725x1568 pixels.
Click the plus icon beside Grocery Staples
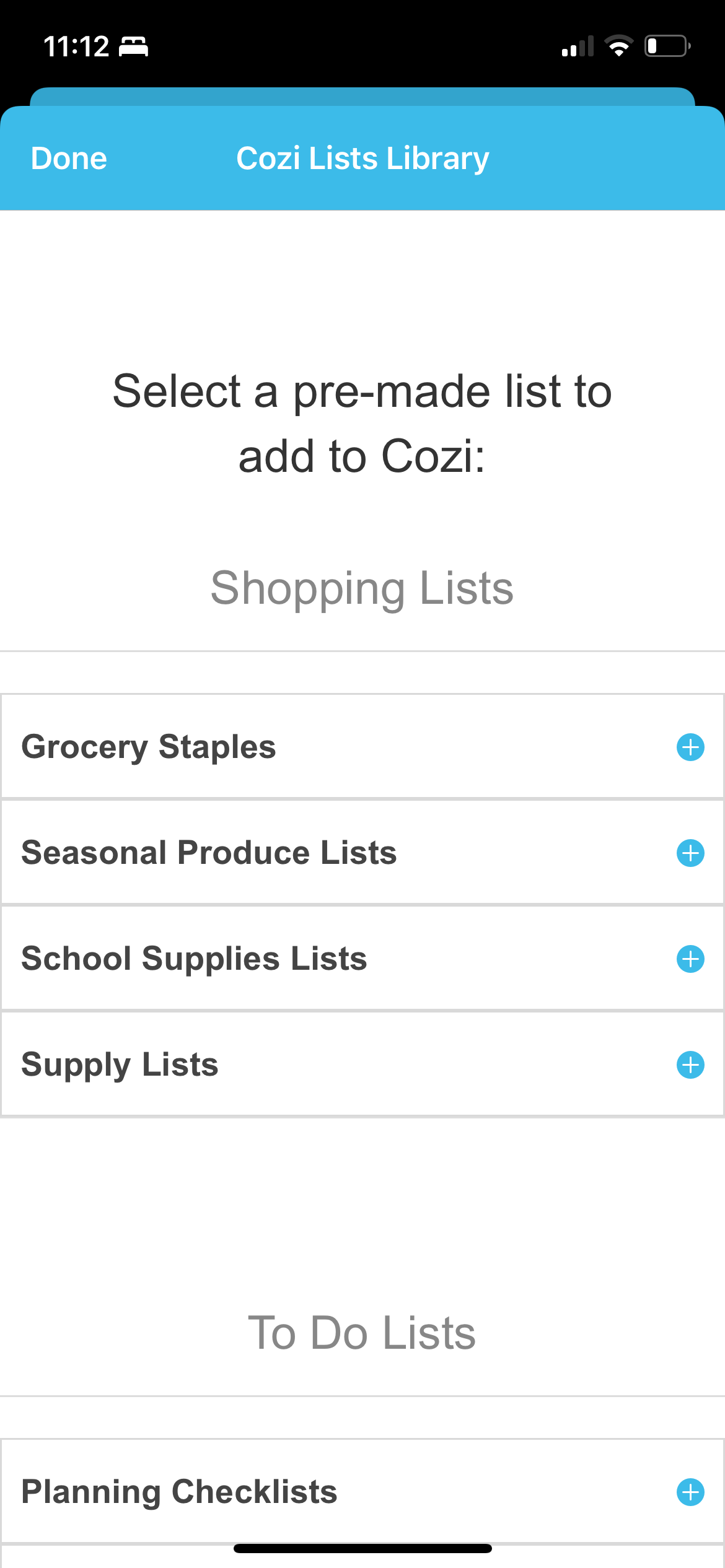(690, 747)
